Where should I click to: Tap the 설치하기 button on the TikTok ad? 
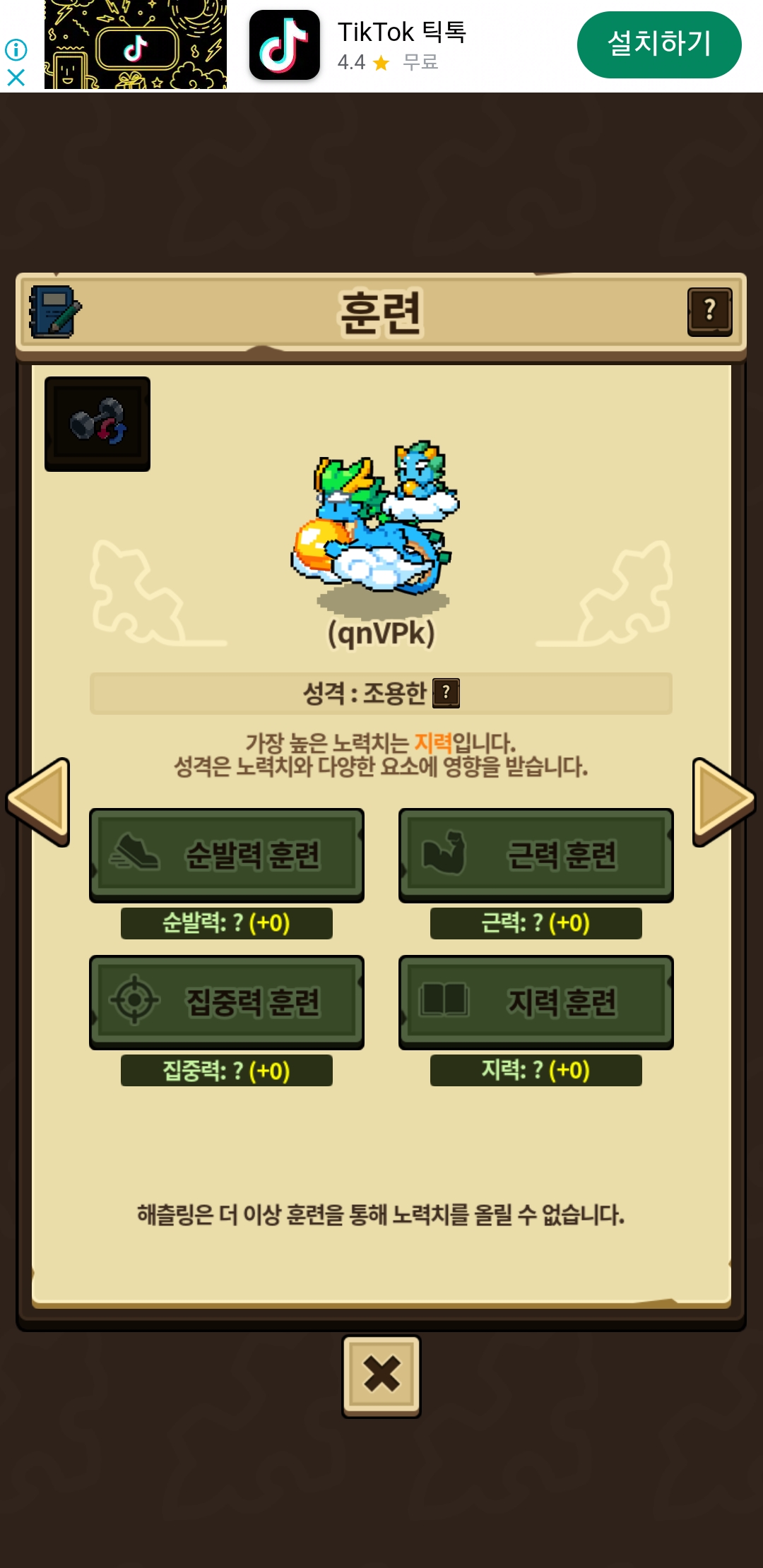(x=658, y=44)
